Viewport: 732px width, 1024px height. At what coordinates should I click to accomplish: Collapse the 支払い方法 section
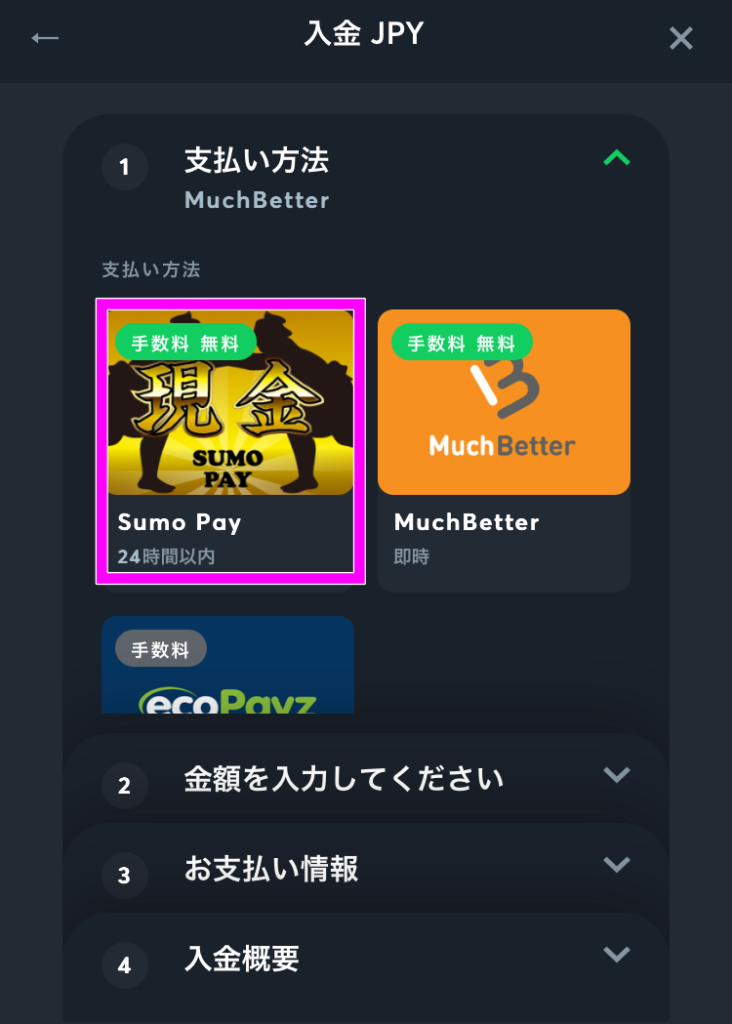point(617,158)
